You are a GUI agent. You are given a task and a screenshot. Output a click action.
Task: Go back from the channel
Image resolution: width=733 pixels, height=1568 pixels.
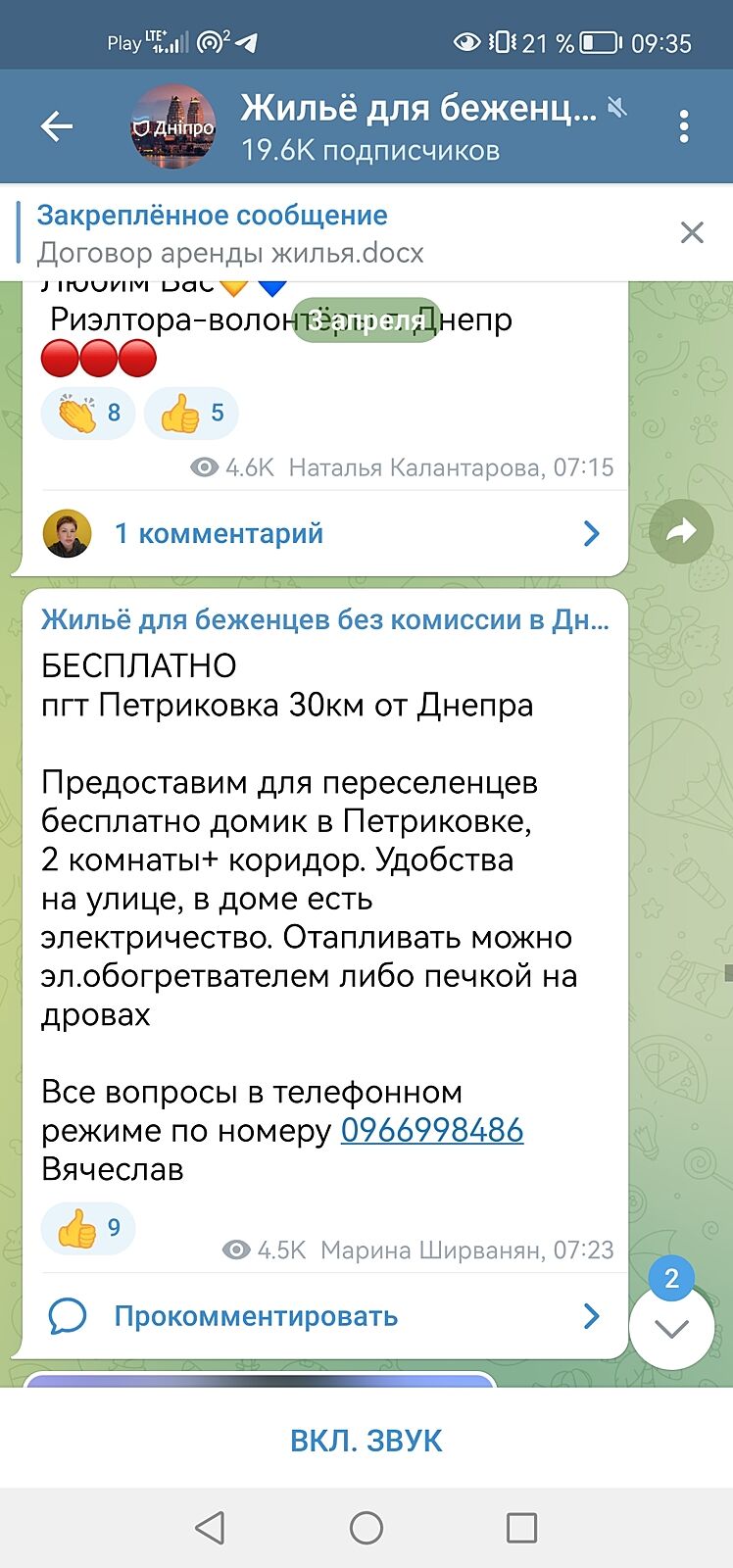(x=57, y=125)
